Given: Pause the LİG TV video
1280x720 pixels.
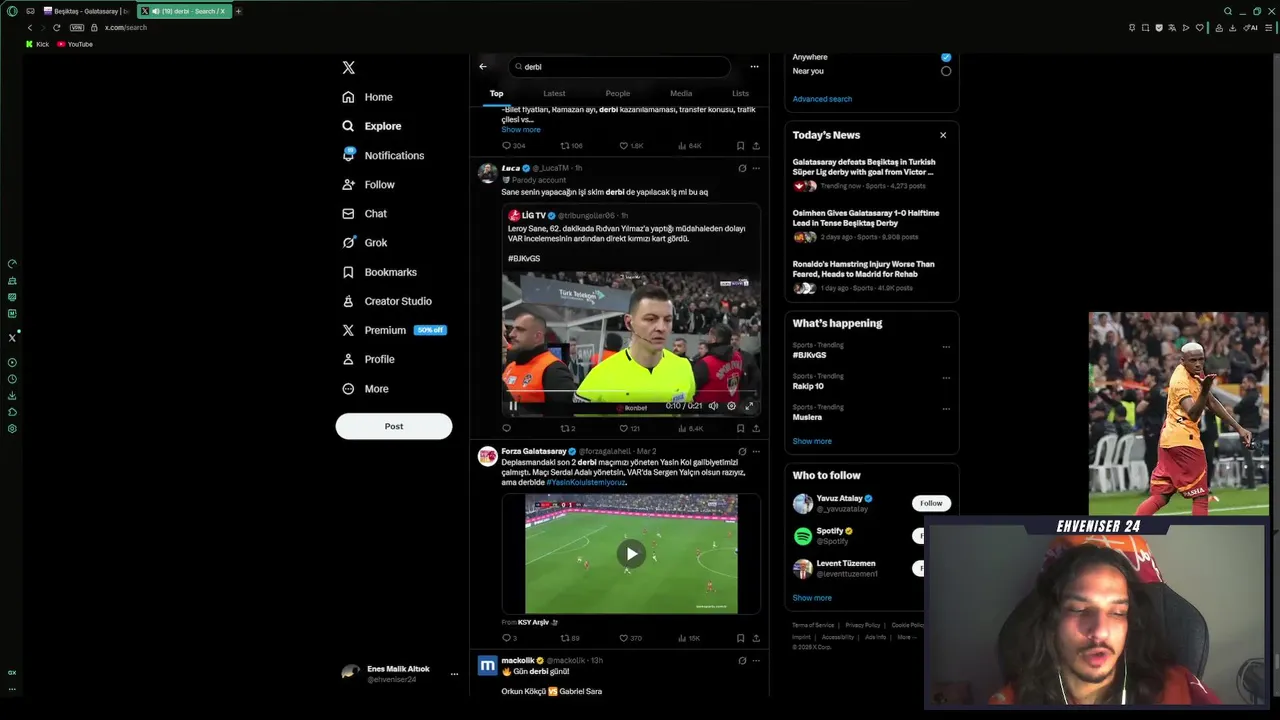Looking at the screenshot, I should tap(513, 406).
